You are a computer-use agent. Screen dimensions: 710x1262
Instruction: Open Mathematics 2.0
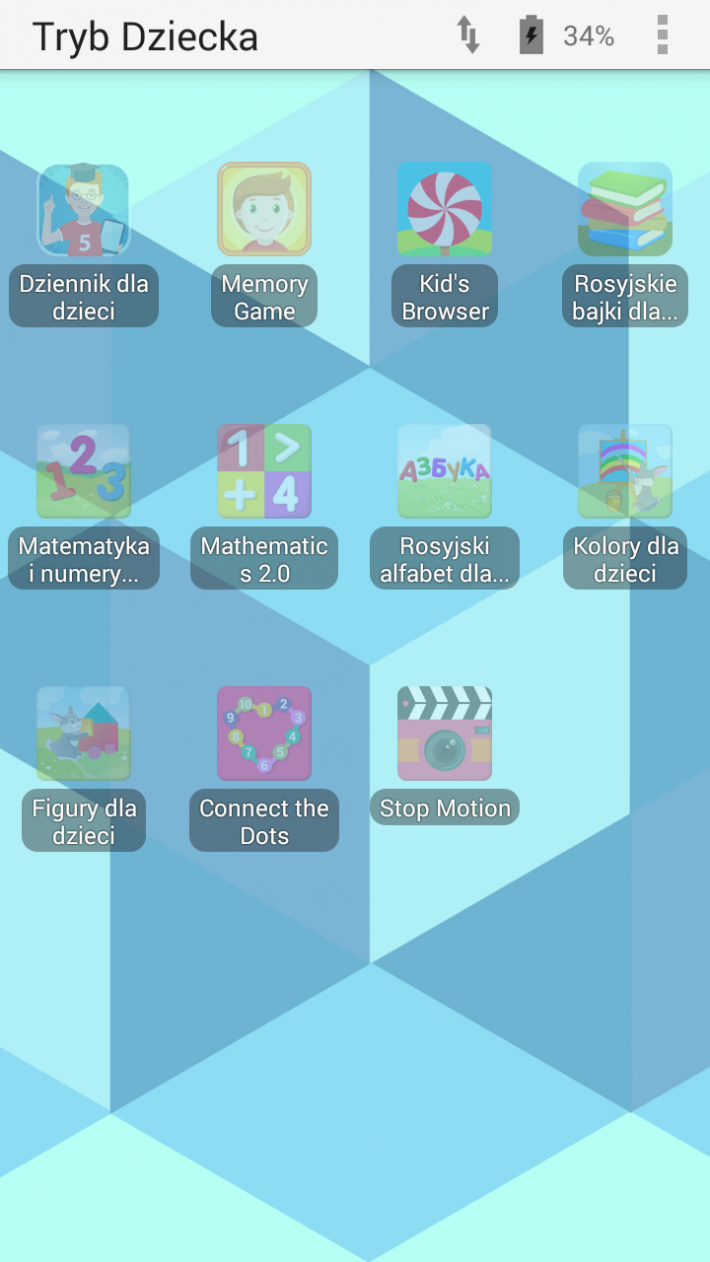(x=264, y=472)
